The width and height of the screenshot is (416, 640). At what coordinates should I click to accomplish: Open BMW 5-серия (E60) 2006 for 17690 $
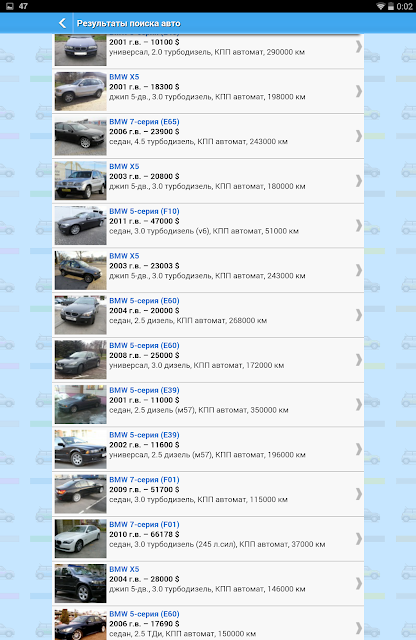[x=208, y=623]
